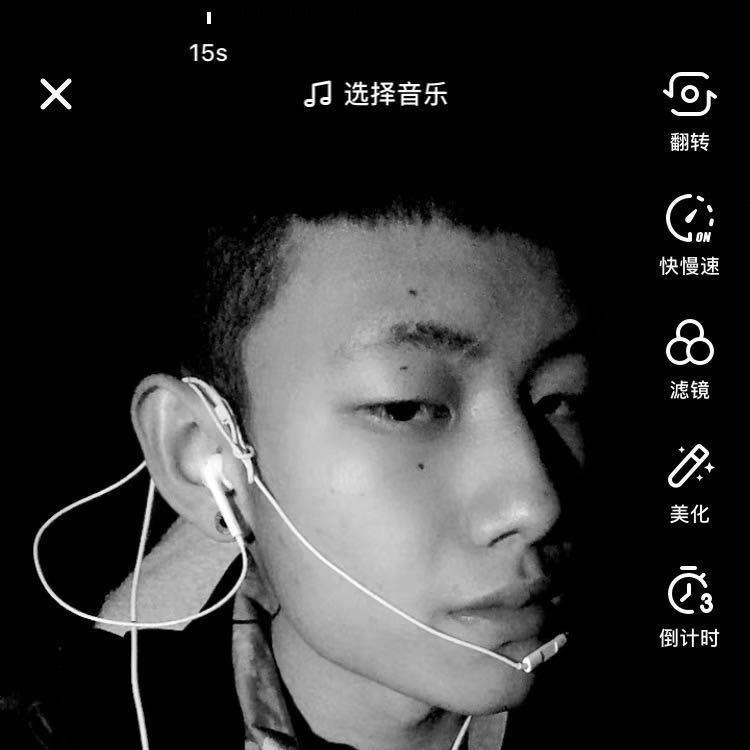Open 选择音乐 to pick music
The image size is (750, 750).
[376, 94]
